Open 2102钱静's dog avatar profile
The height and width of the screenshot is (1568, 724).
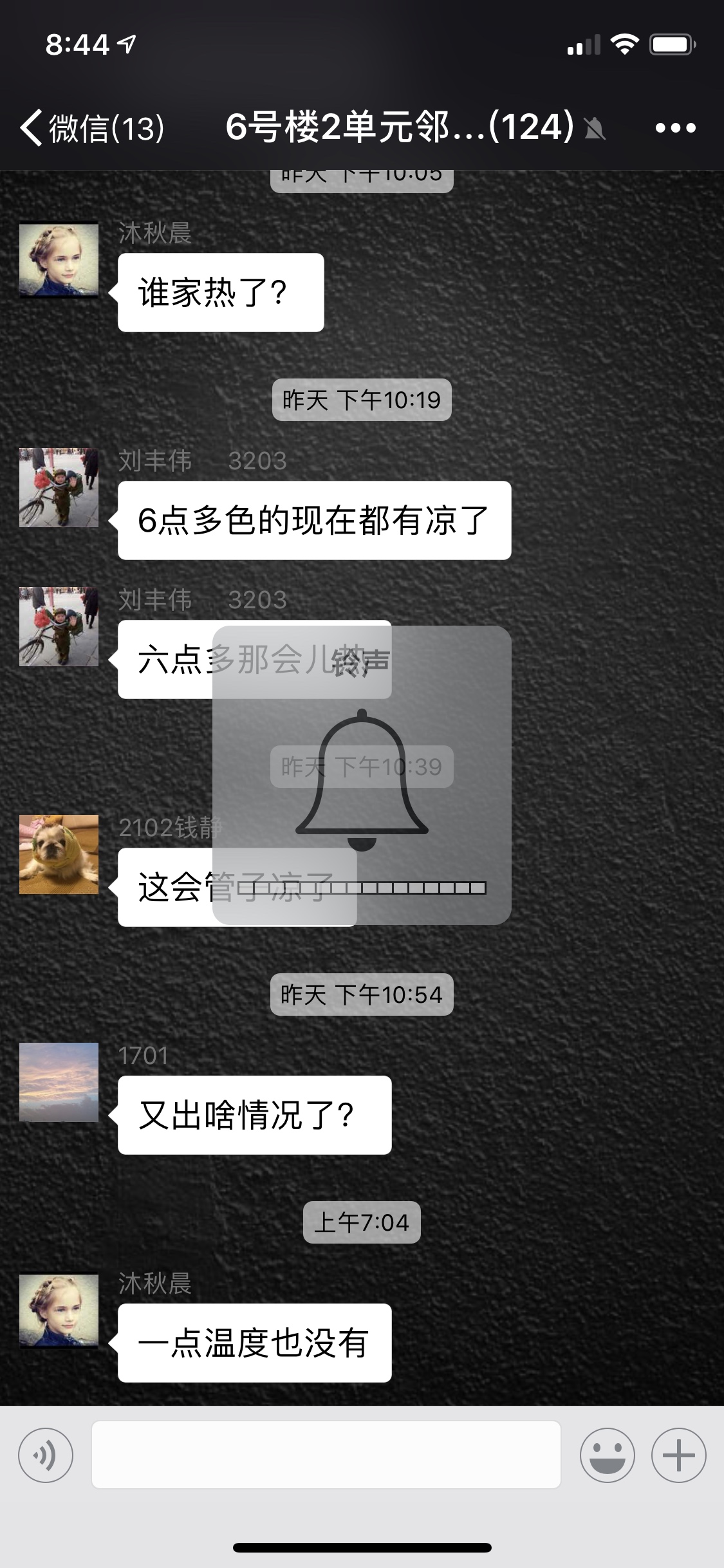(x=59, y=855)
